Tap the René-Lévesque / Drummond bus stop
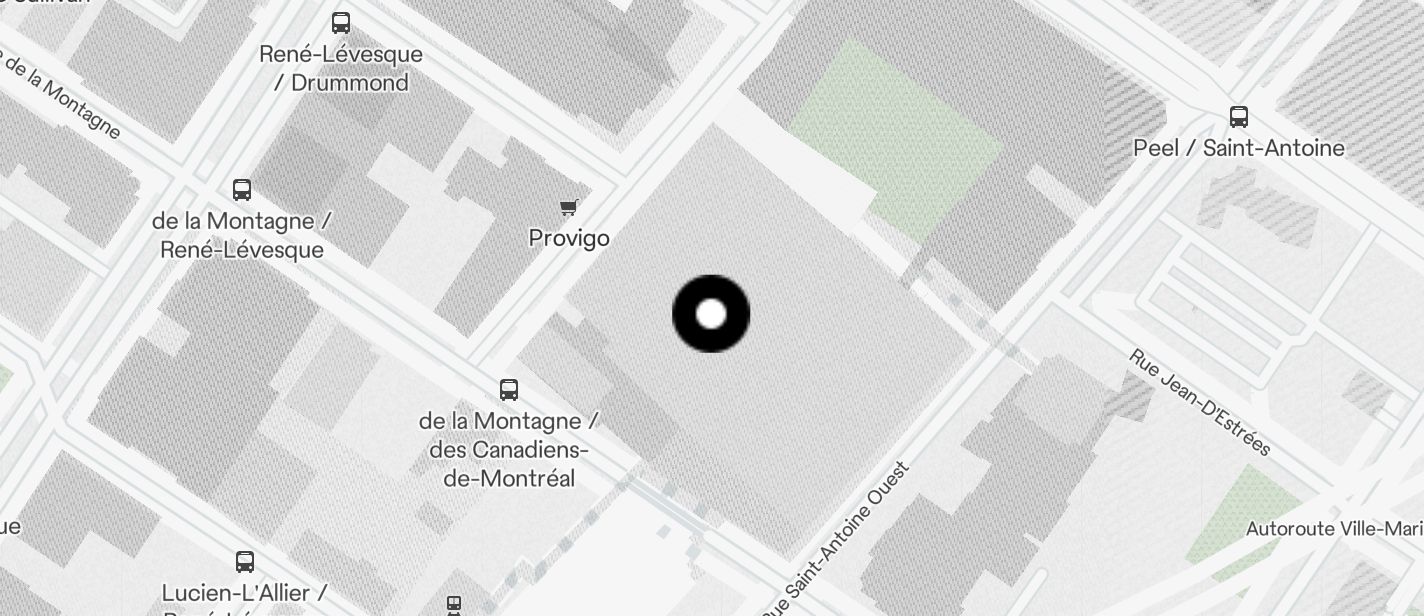 coord(341,23)
